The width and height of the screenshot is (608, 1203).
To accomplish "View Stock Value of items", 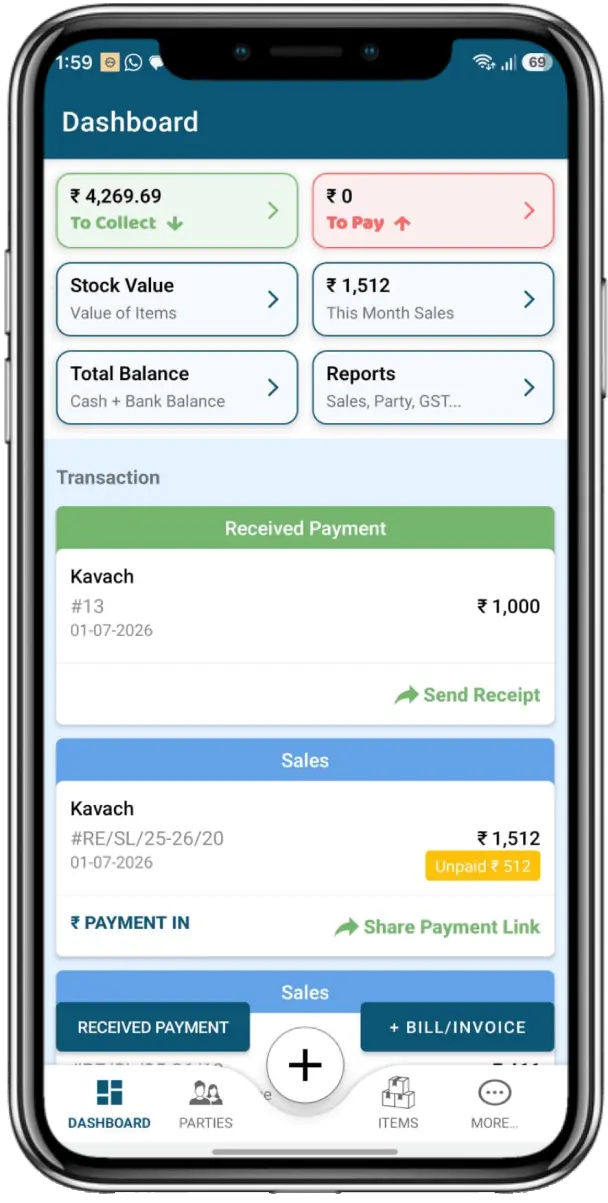I will tap(177, 299).
